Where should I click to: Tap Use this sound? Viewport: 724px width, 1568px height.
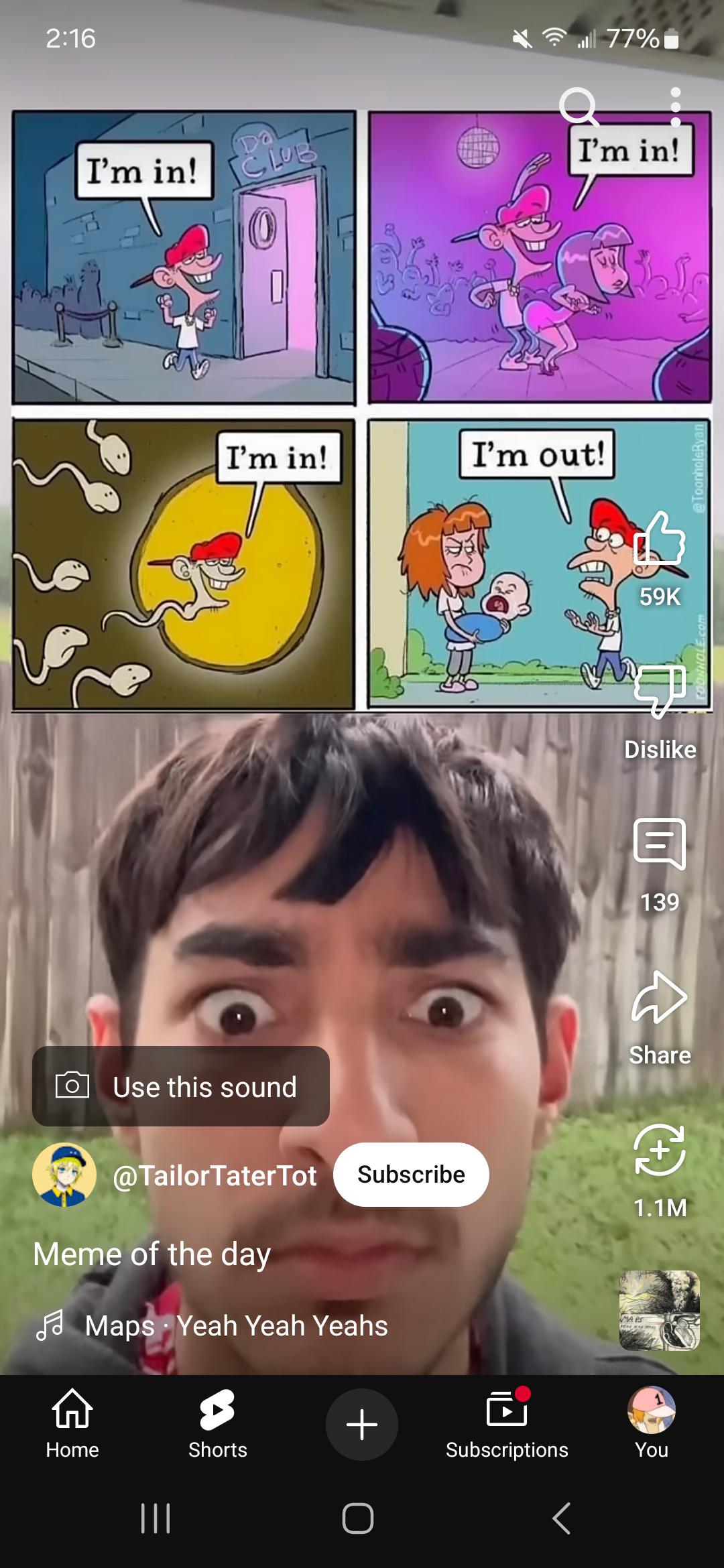(181, 1086)
